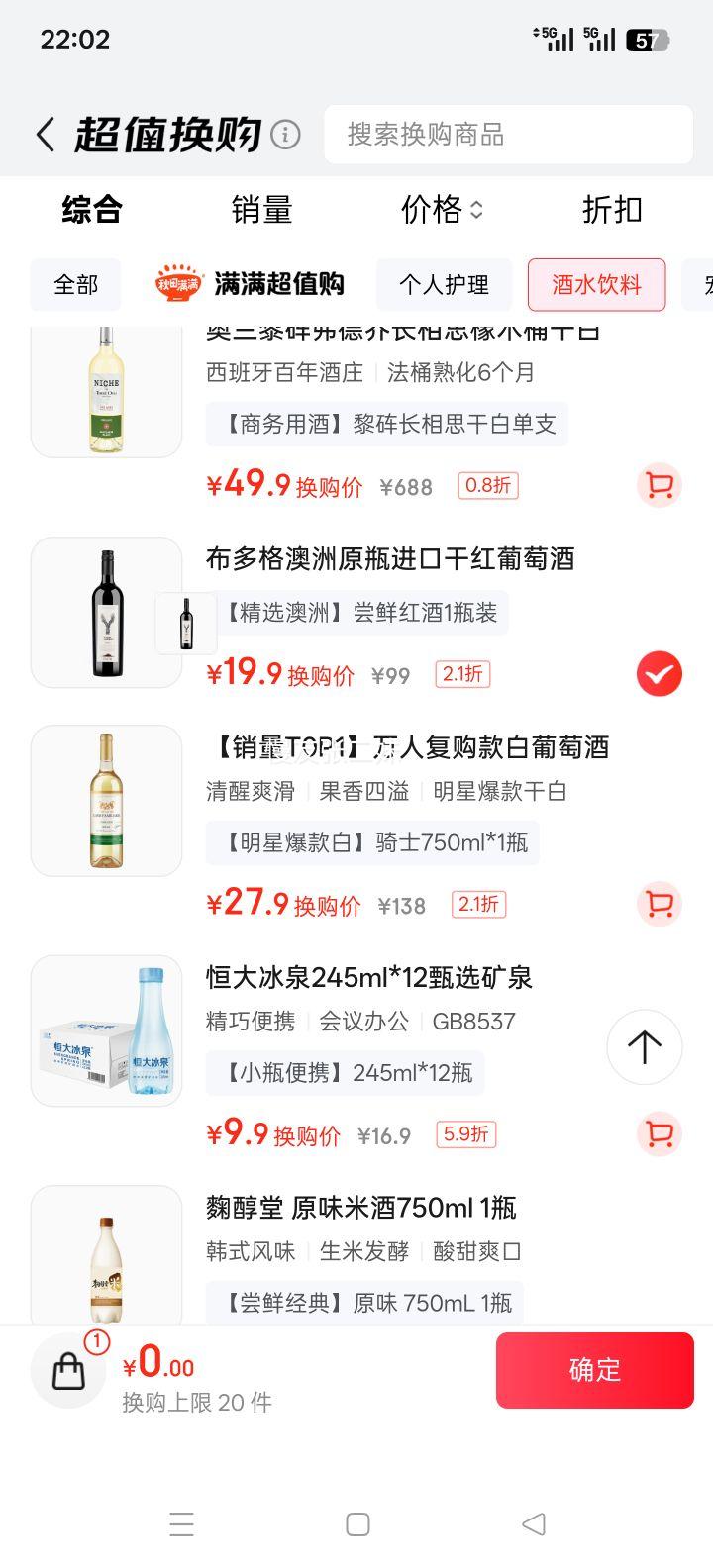Open the info icon next to 超值换购

coord(285,135)
